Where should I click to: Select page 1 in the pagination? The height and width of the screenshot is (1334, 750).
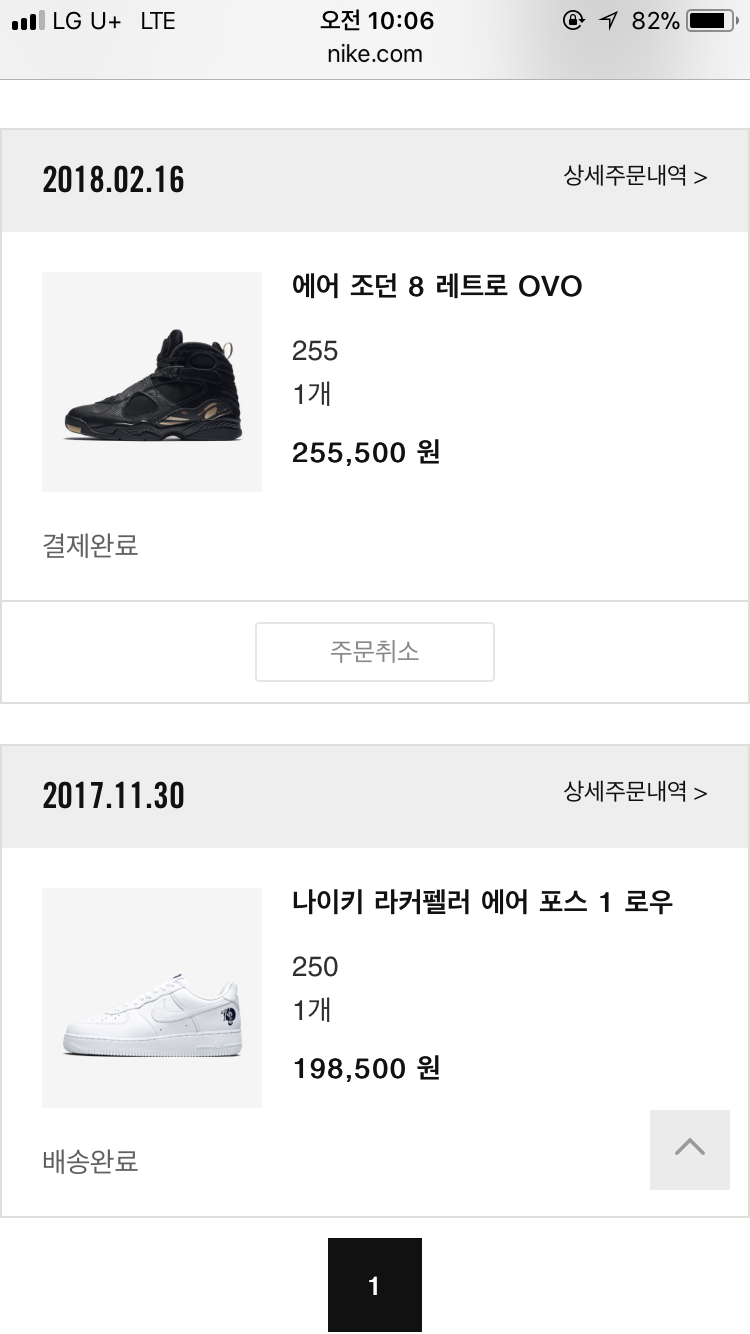pos(375,1285)
